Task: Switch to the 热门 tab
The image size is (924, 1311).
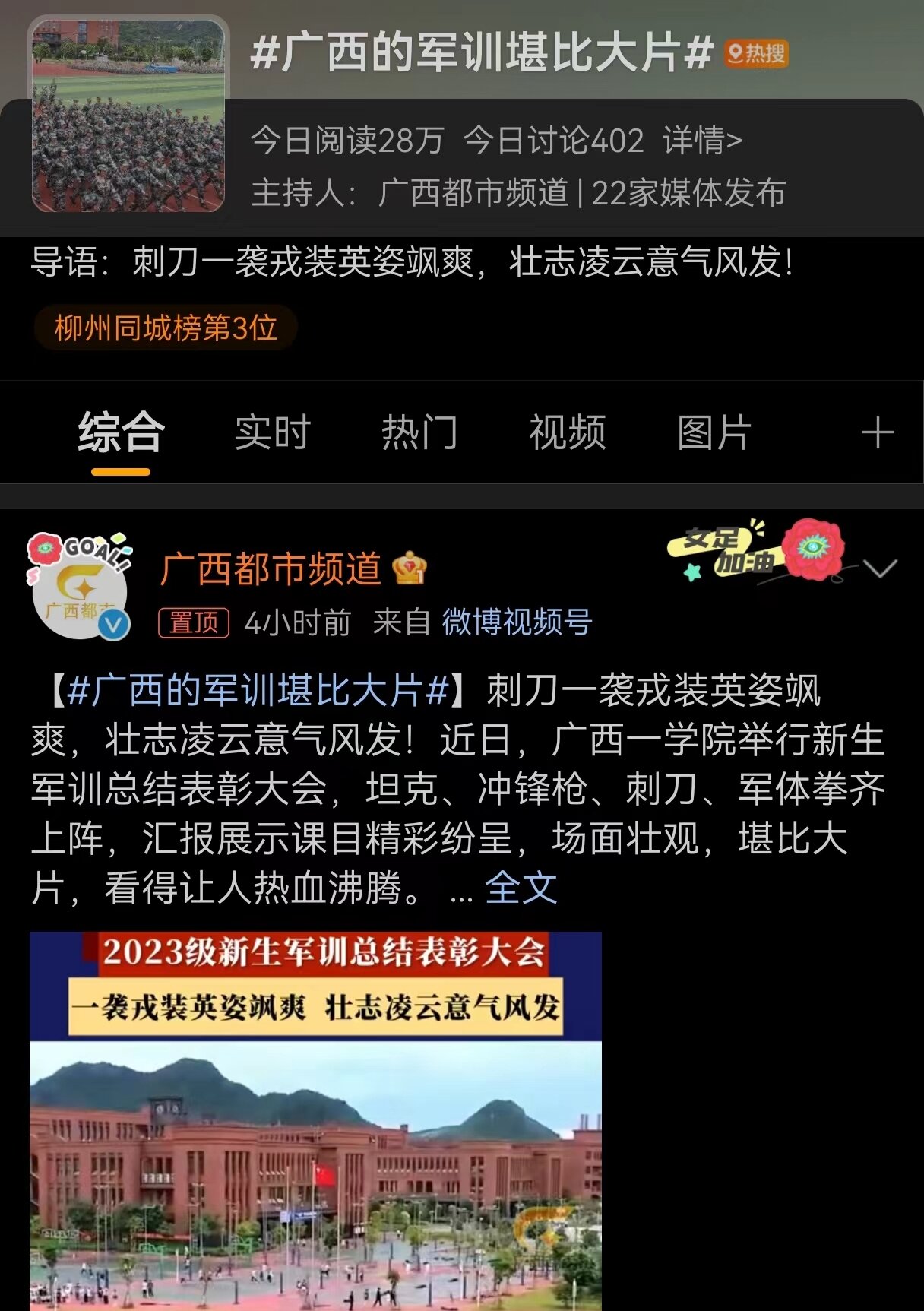Action: pyautogui.click(x=419, y=432)
